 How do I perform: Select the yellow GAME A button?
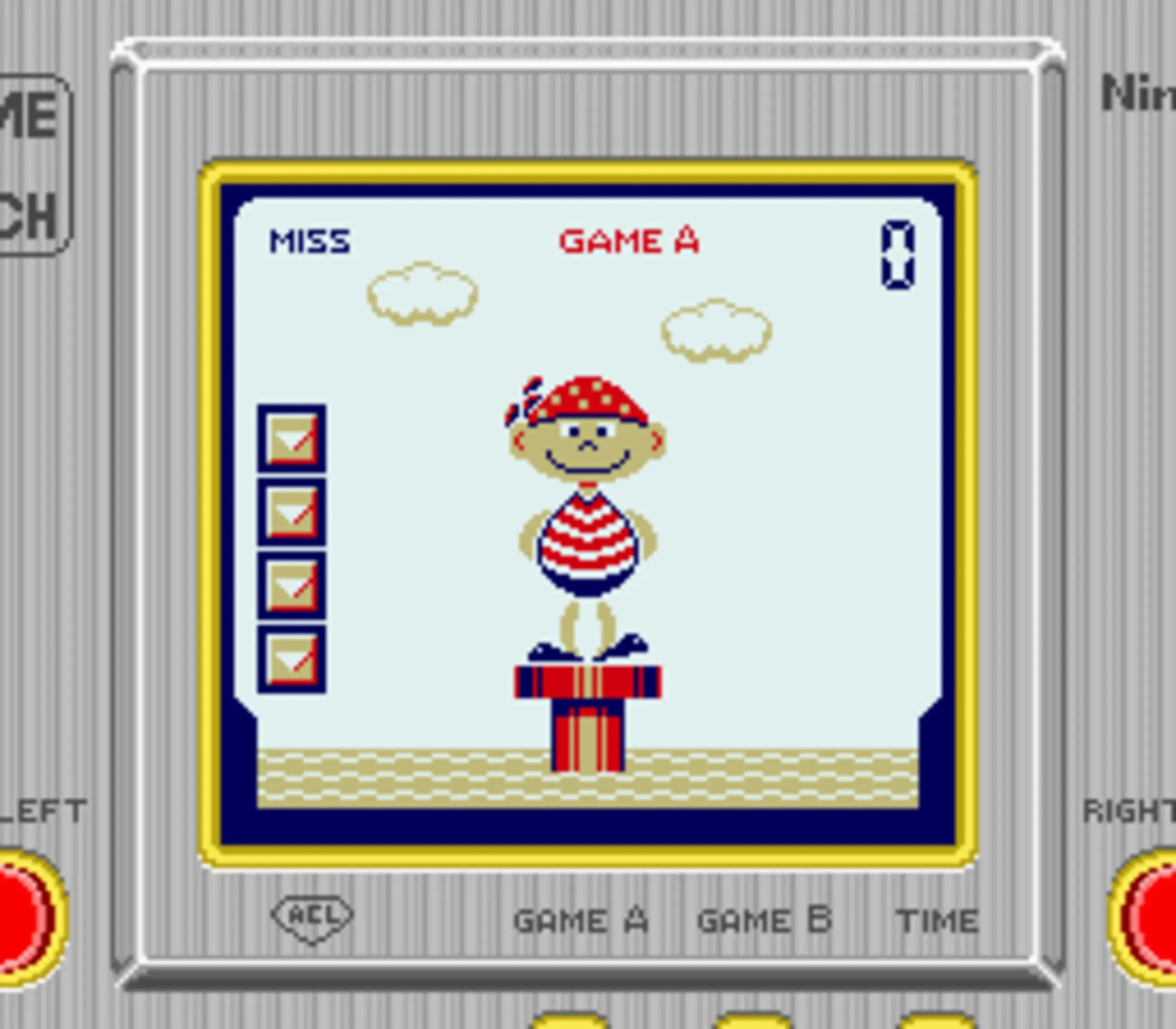tap(570, 1021)
